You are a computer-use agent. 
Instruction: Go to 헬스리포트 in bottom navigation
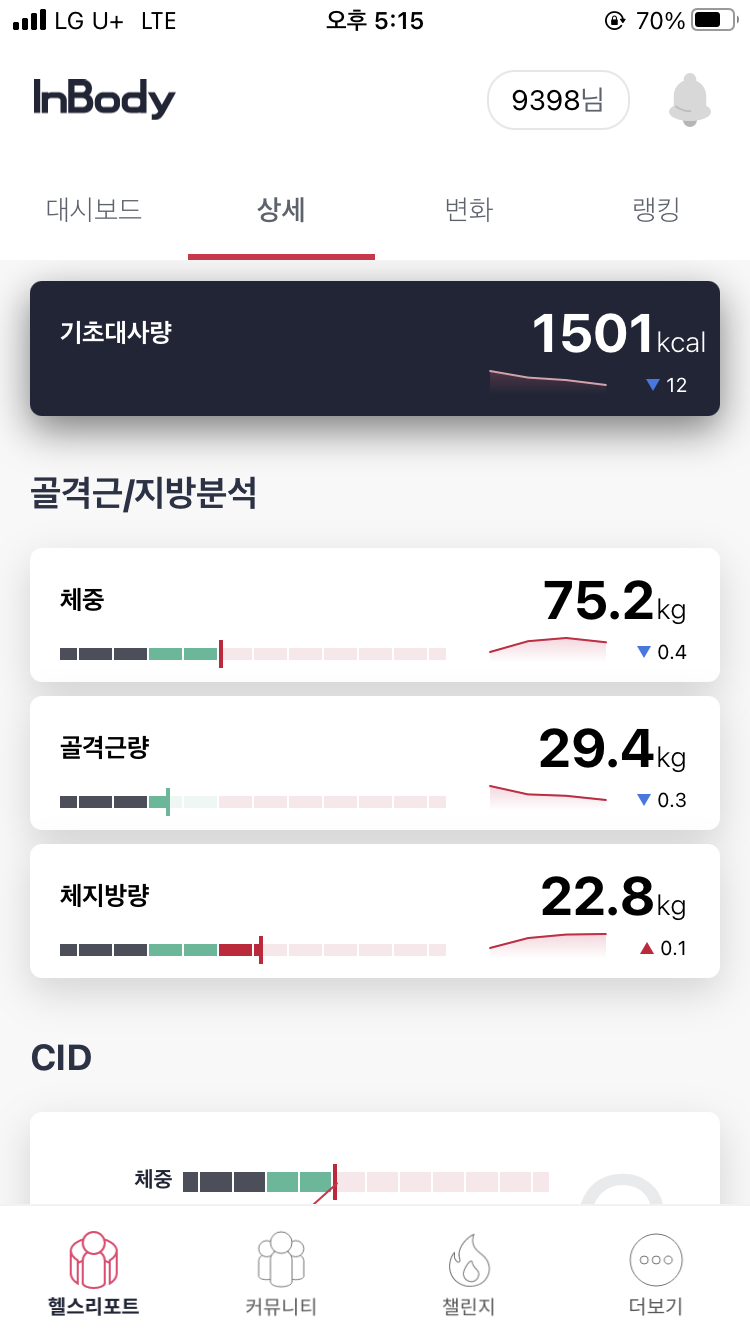[94, 1274]
